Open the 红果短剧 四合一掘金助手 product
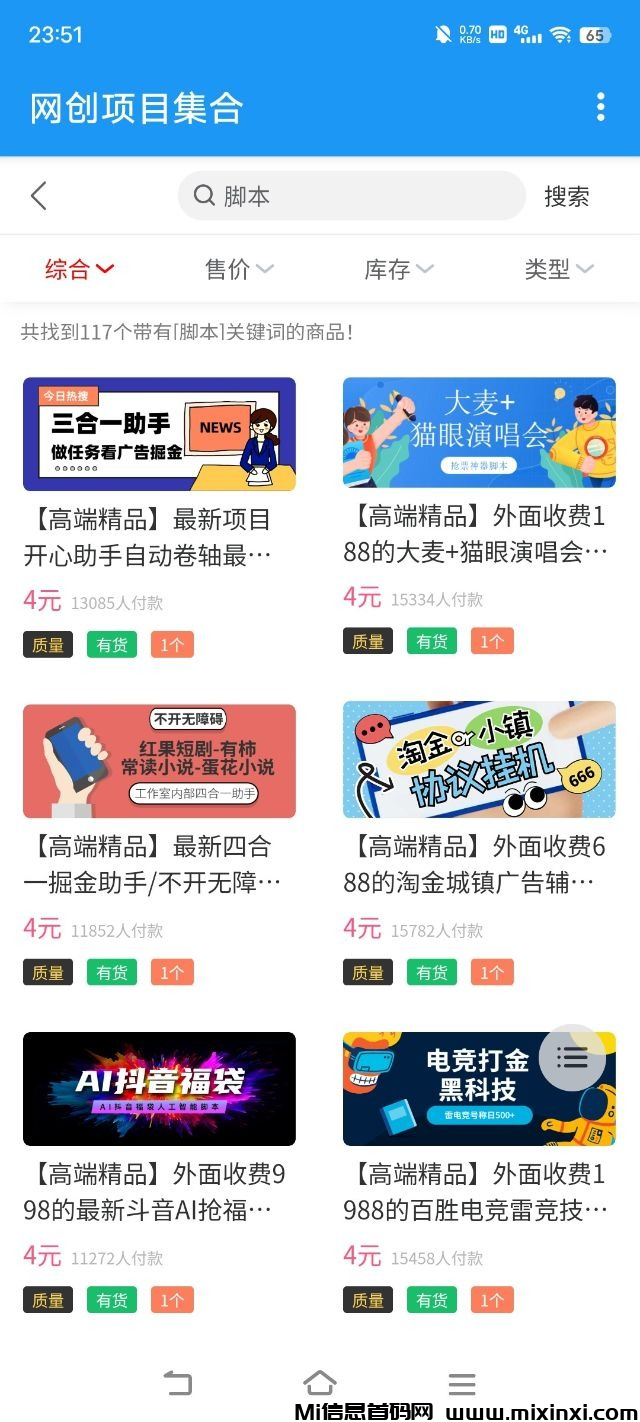The width and height of the screenshot is (640, 1422). [x=159, y=761]
